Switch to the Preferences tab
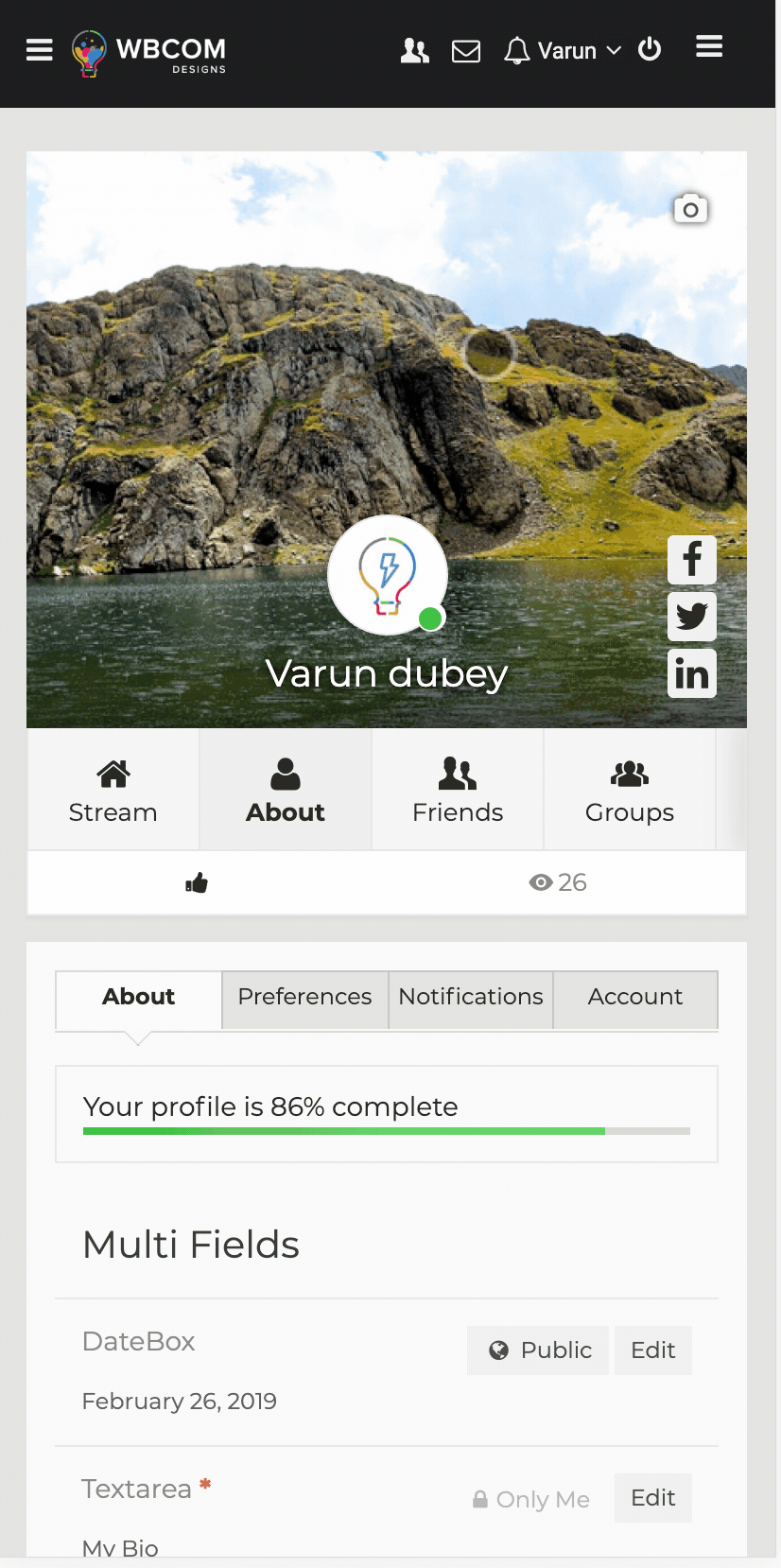The image size is (781, 1568). pyautogui.click(x=304, y=997)
